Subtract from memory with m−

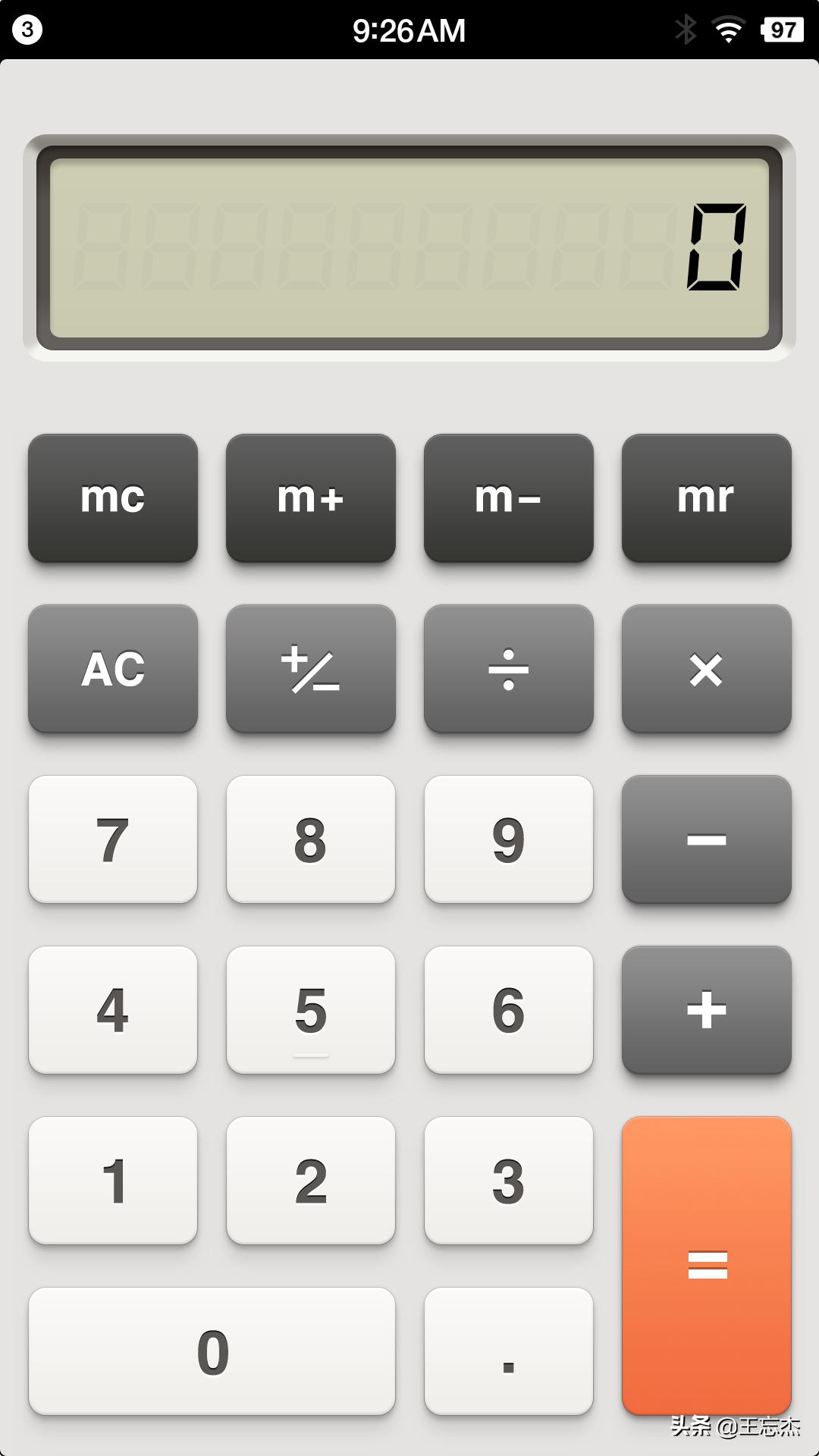point(509,498)
